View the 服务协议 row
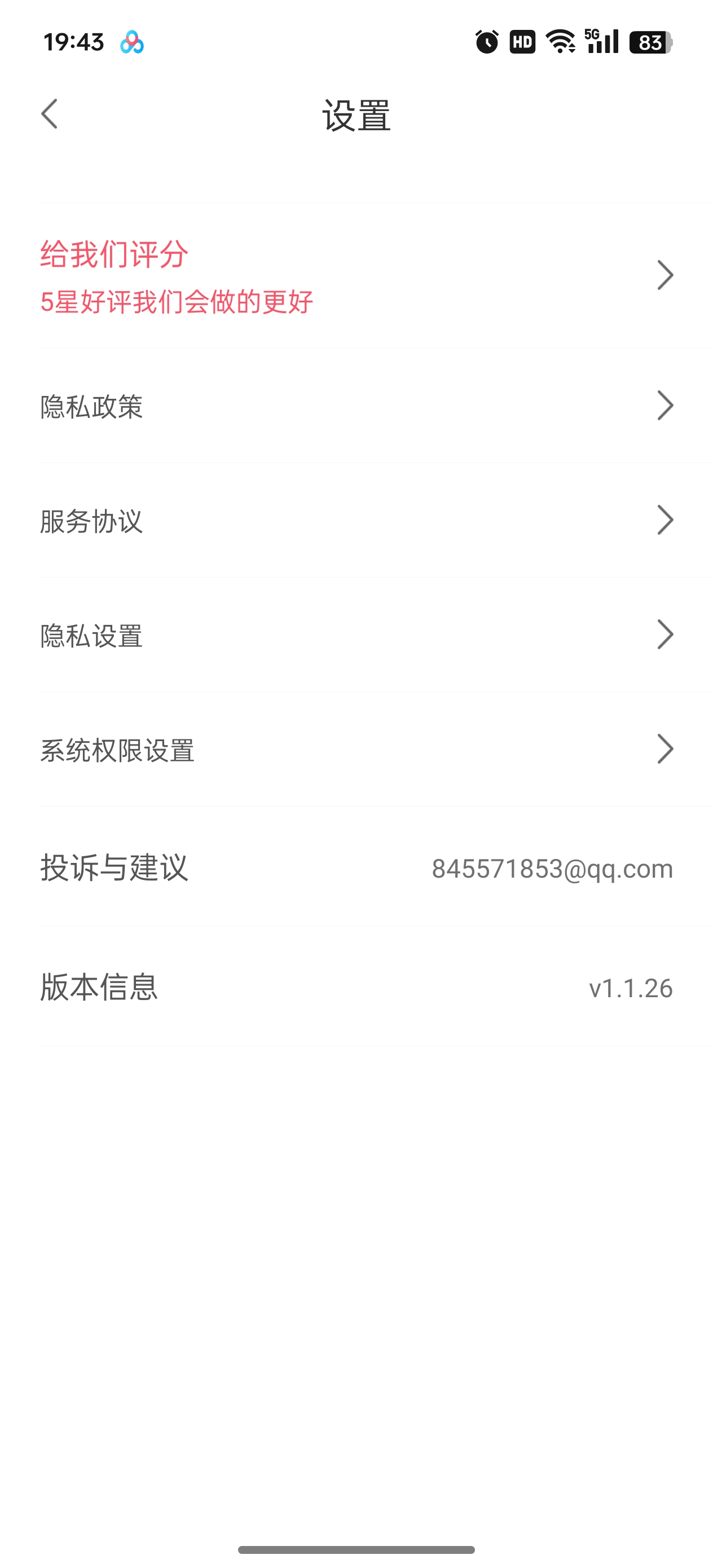The width and height of the screenshot is (713, 1568). (356, 521)
